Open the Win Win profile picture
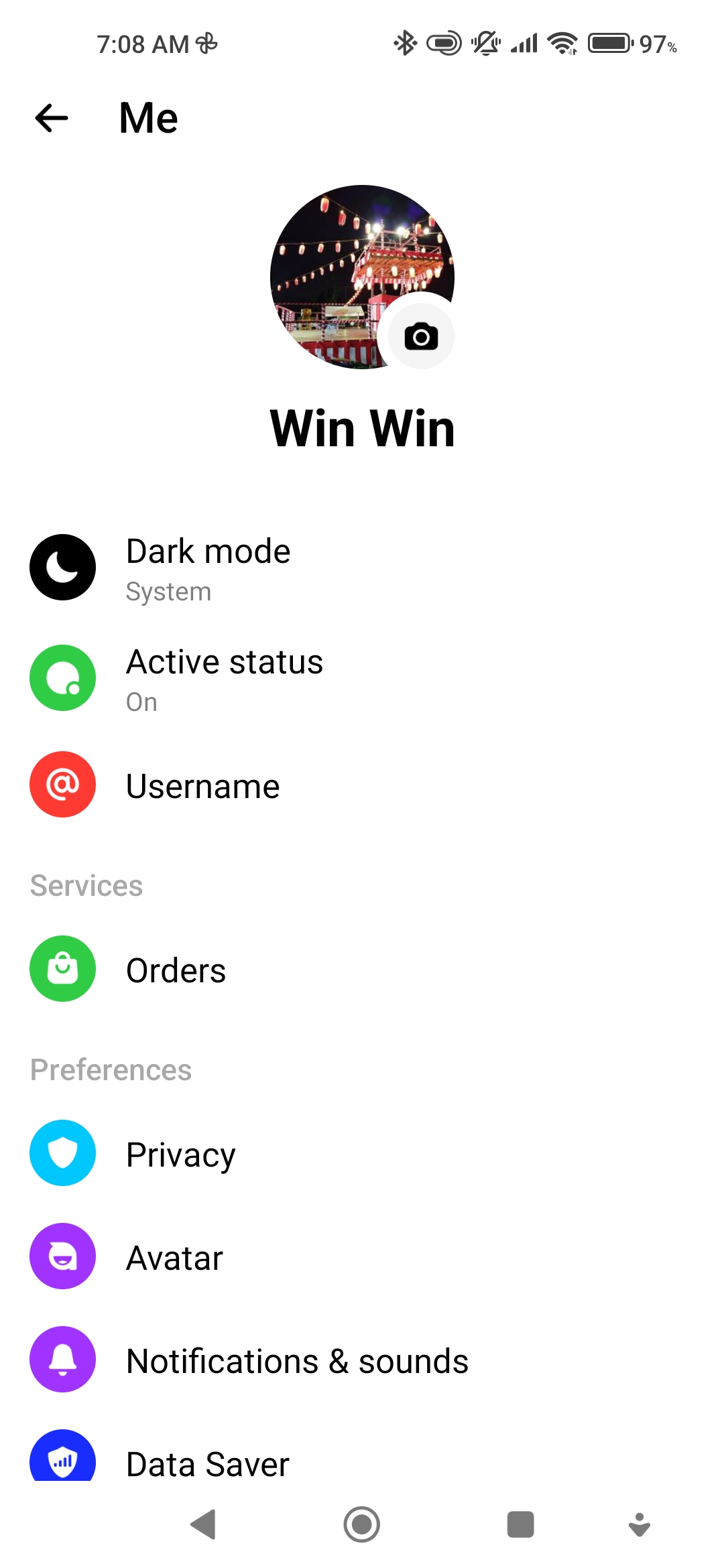The image size is (724, 1568). 362,277
